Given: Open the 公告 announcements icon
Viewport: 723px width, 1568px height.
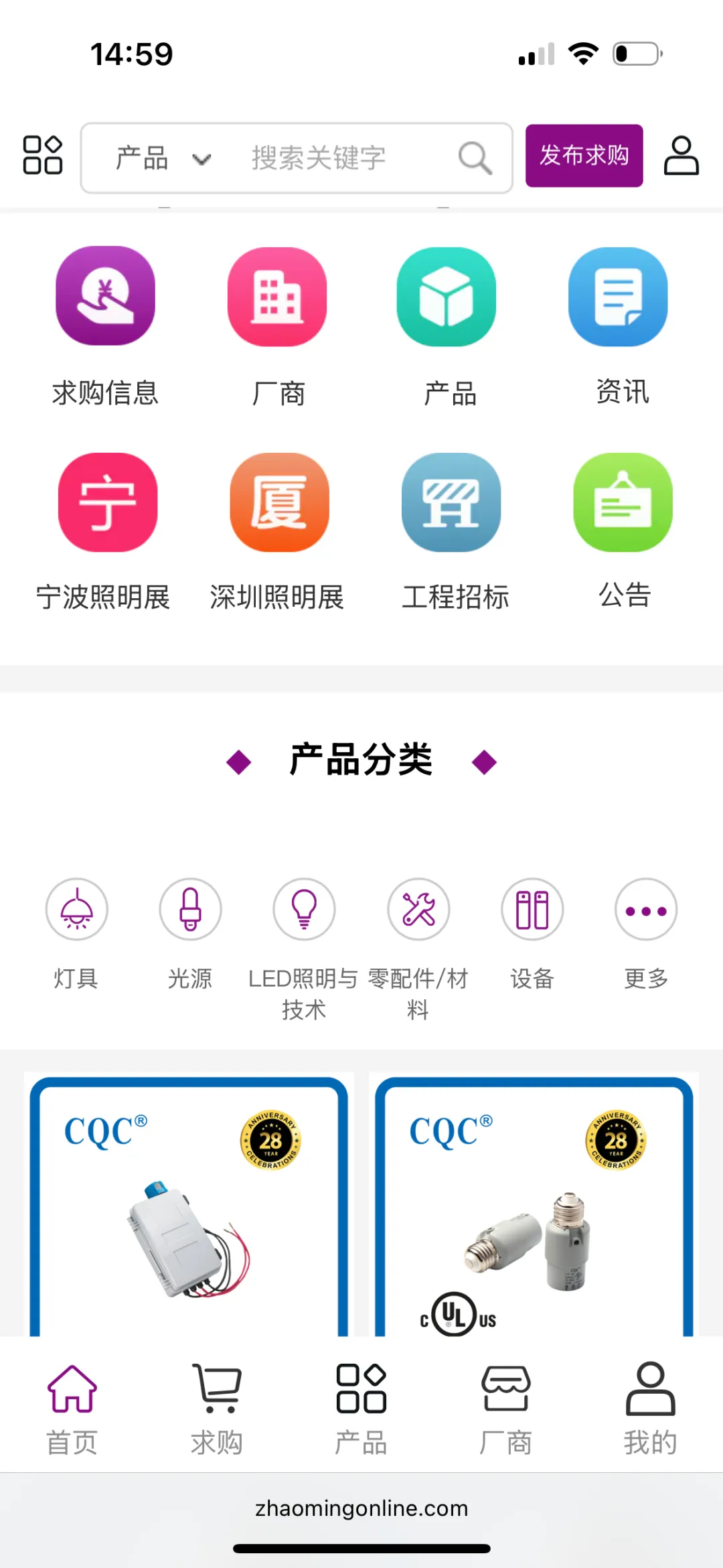Looking at the screenshot, I should (x=622, y=504).
